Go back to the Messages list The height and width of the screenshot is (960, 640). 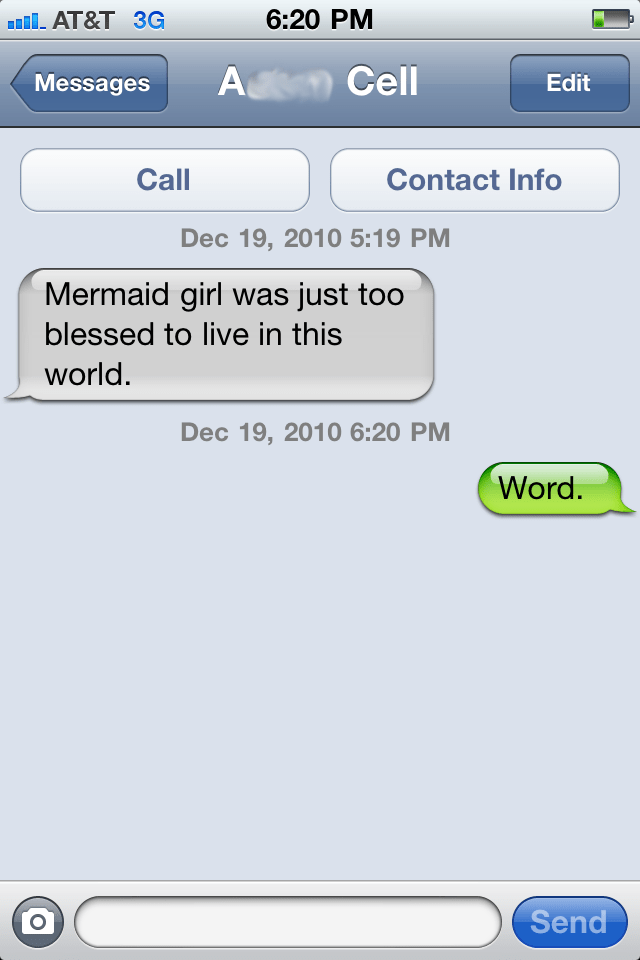[90, 83]
